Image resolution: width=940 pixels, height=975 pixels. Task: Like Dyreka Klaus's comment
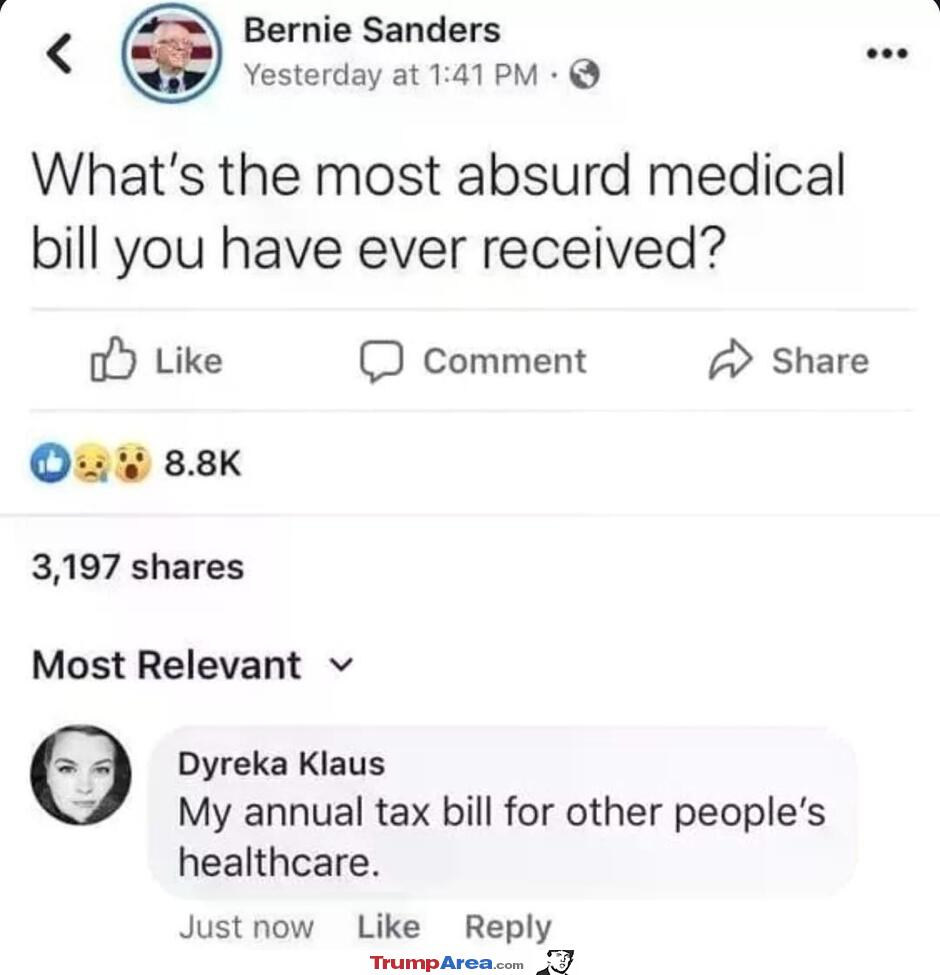click(x=389, y=927)
